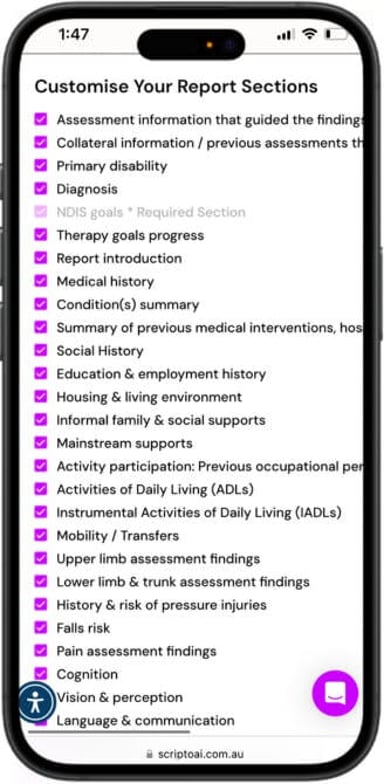Image resolution: width=384 pixels, height=784 pixels.
Task: Uncheck the Diagnosis section
Action: 40,188
